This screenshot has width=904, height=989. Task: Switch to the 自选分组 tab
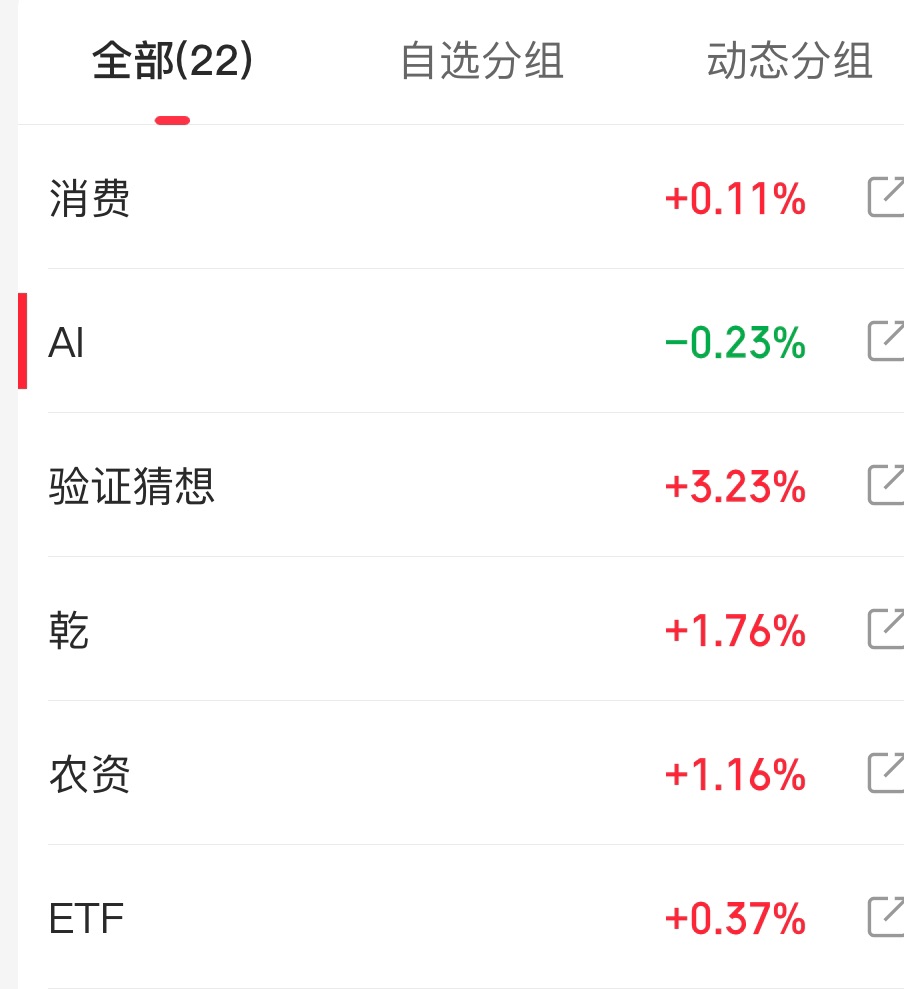pyautogui.click(x=481, y=61)
